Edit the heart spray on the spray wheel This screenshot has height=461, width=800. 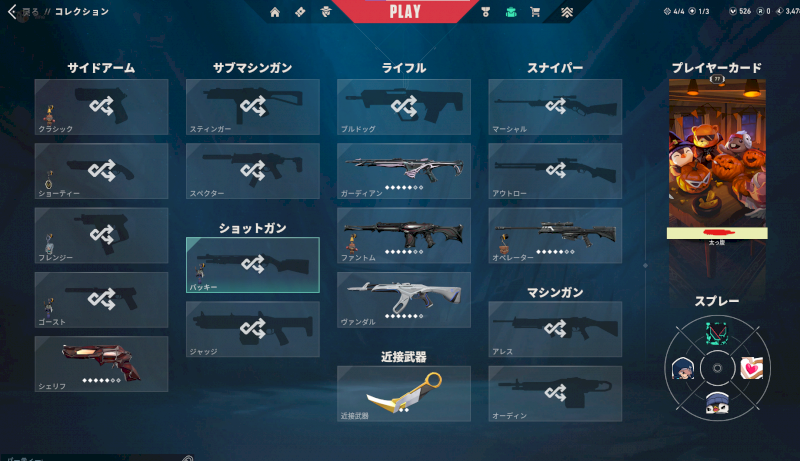(750, 369)
